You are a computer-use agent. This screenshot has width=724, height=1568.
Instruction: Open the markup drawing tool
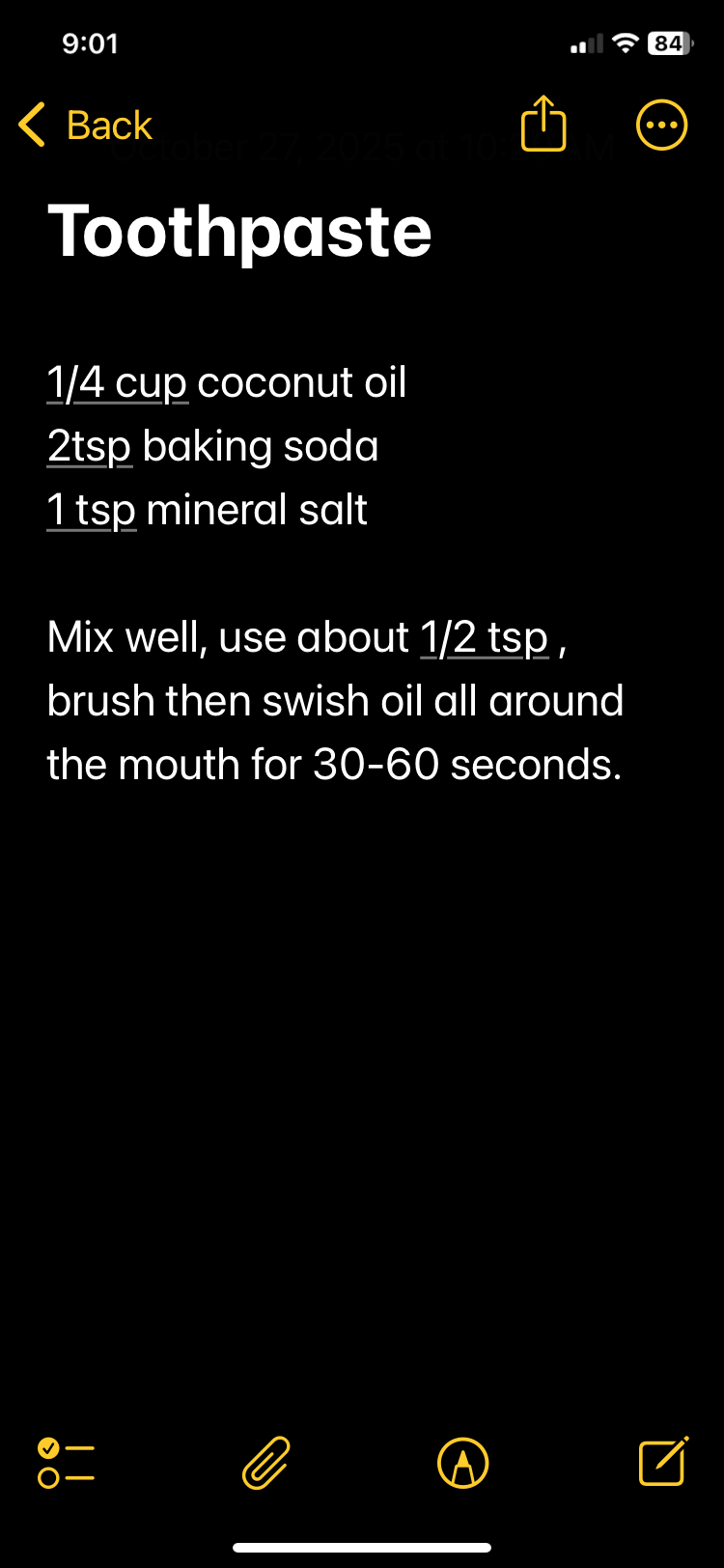click(463, 1463)
